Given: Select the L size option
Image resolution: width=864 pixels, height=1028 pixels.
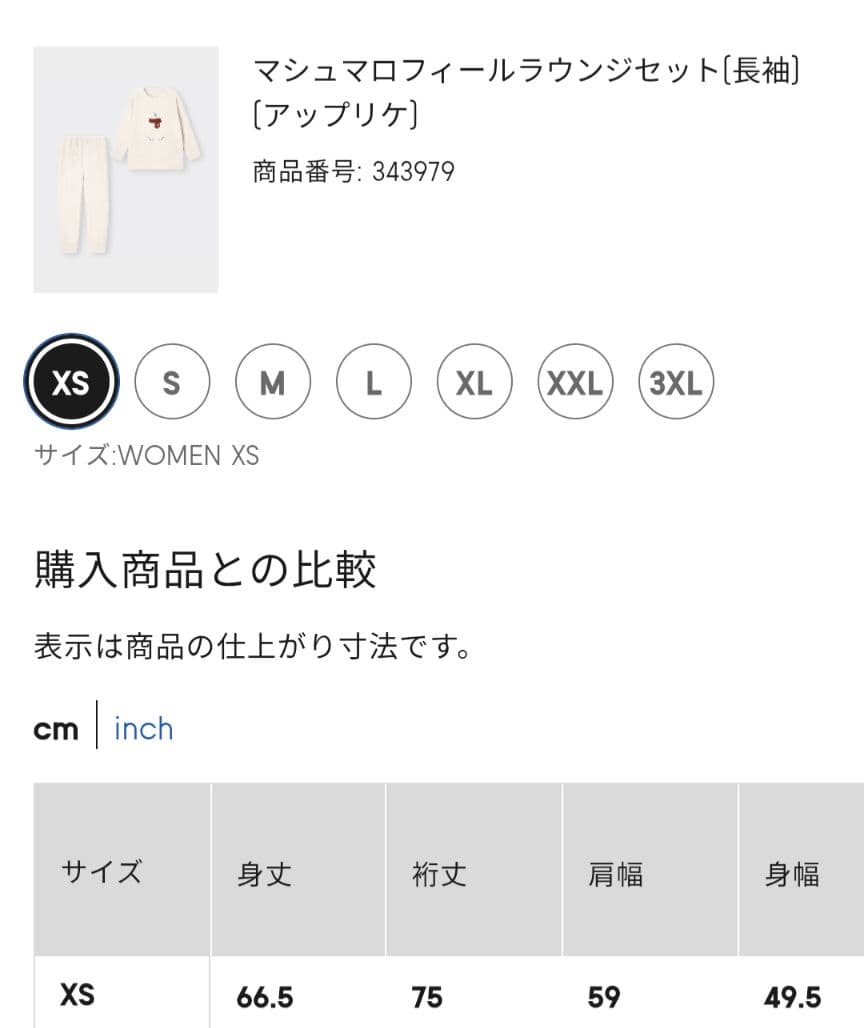Looking at the screenshot, I should [374, 382].
